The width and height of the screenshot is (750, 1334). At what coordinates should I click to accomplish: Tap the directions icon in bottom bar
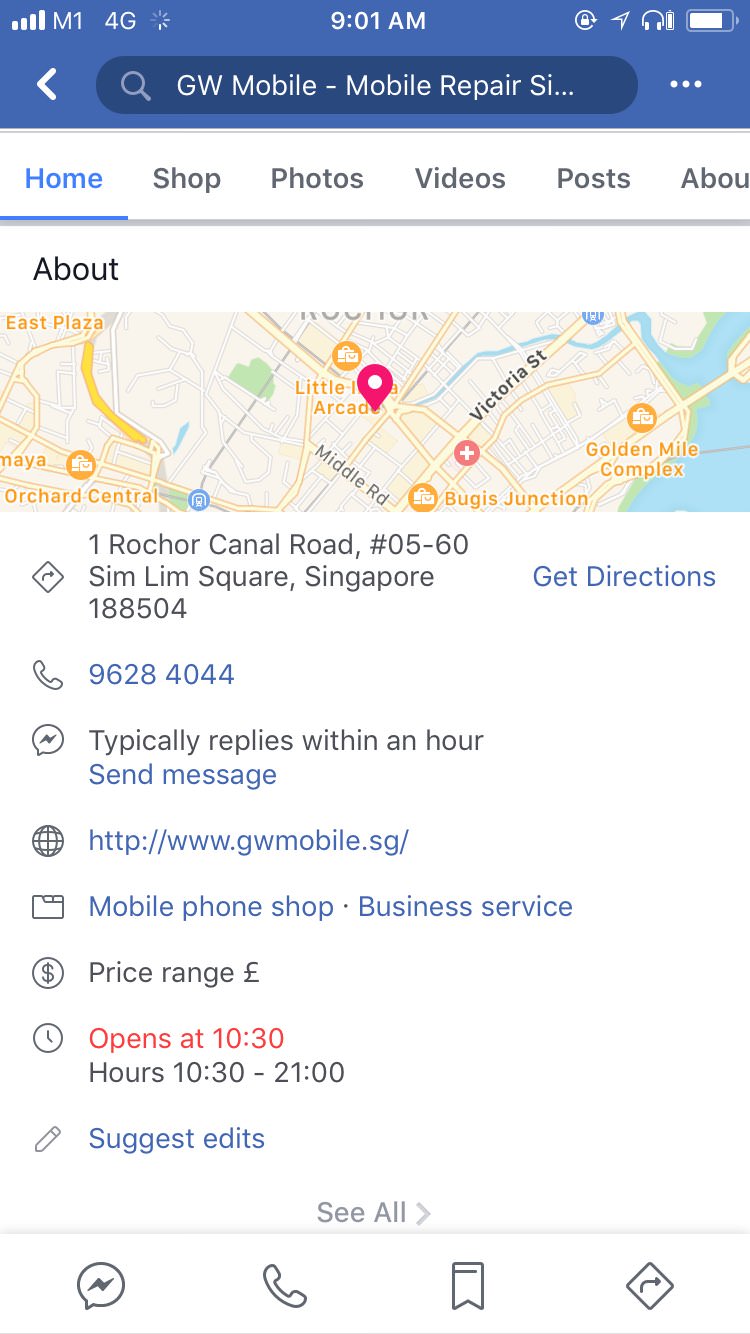[650, 1285]
